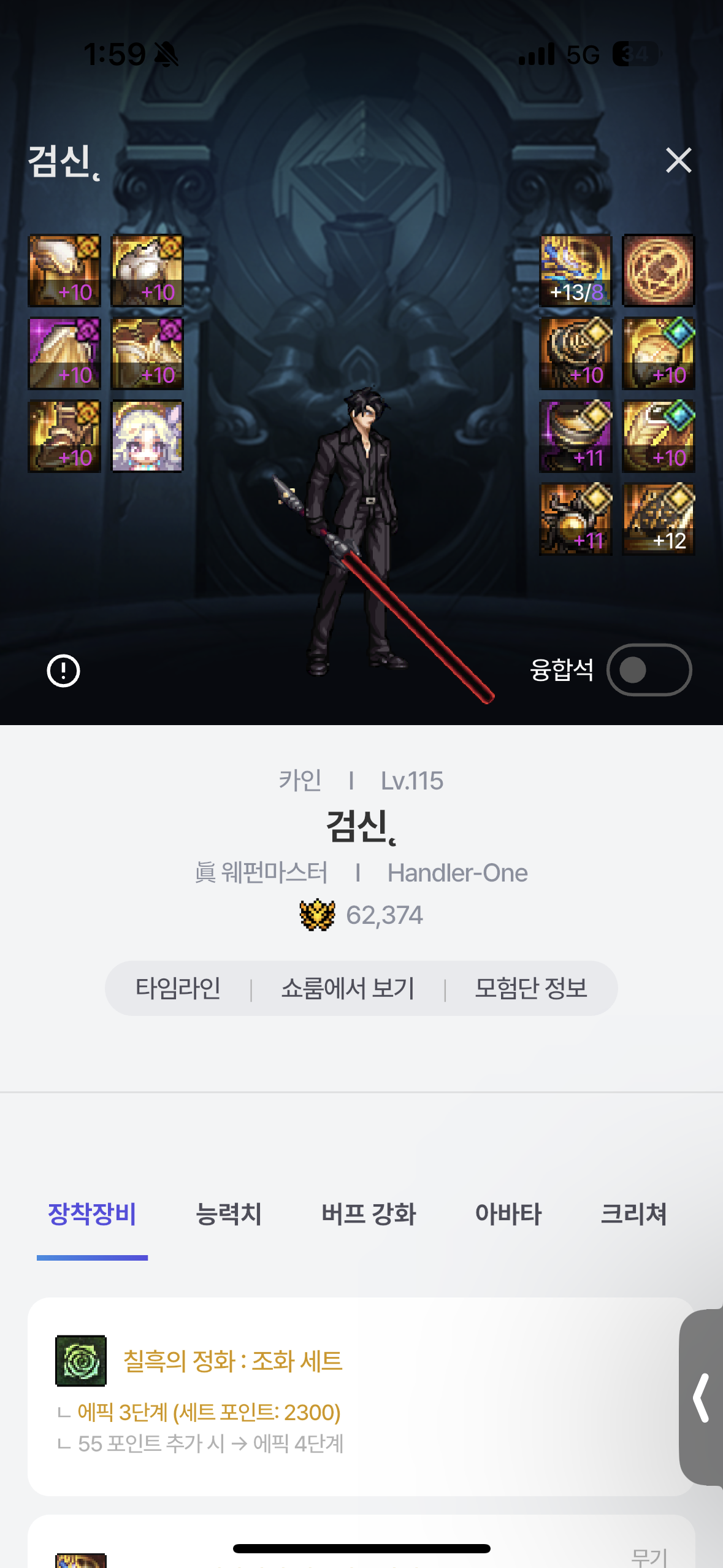Image resolution: width=723 pixels, height=1568 pixels.
Task: View 모험단 정보
Action: pyautogui.click(x=530, y=988)
